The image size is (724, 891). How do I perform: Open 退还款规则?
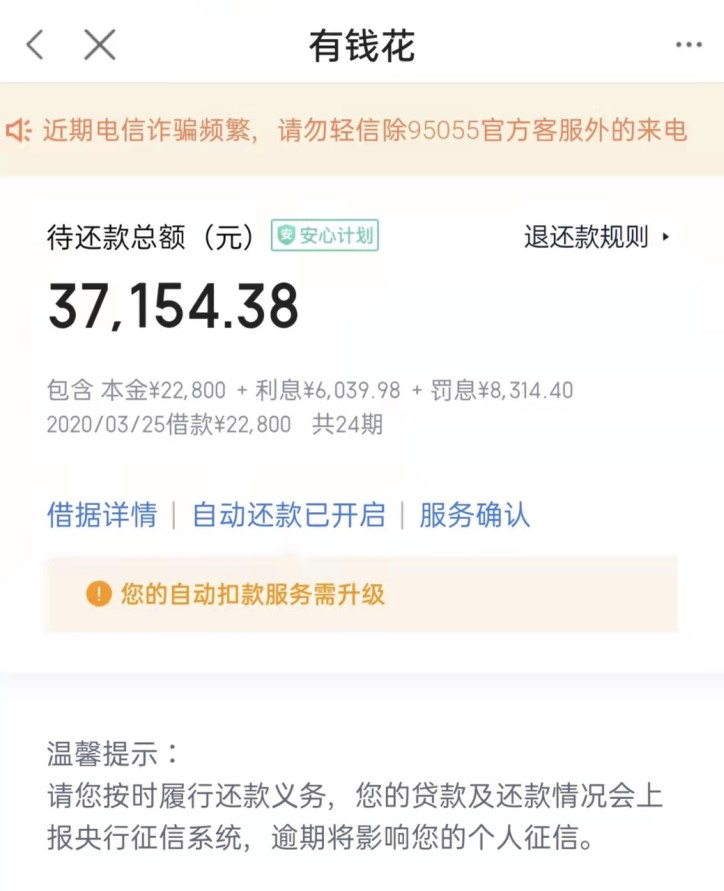point(597,236)
